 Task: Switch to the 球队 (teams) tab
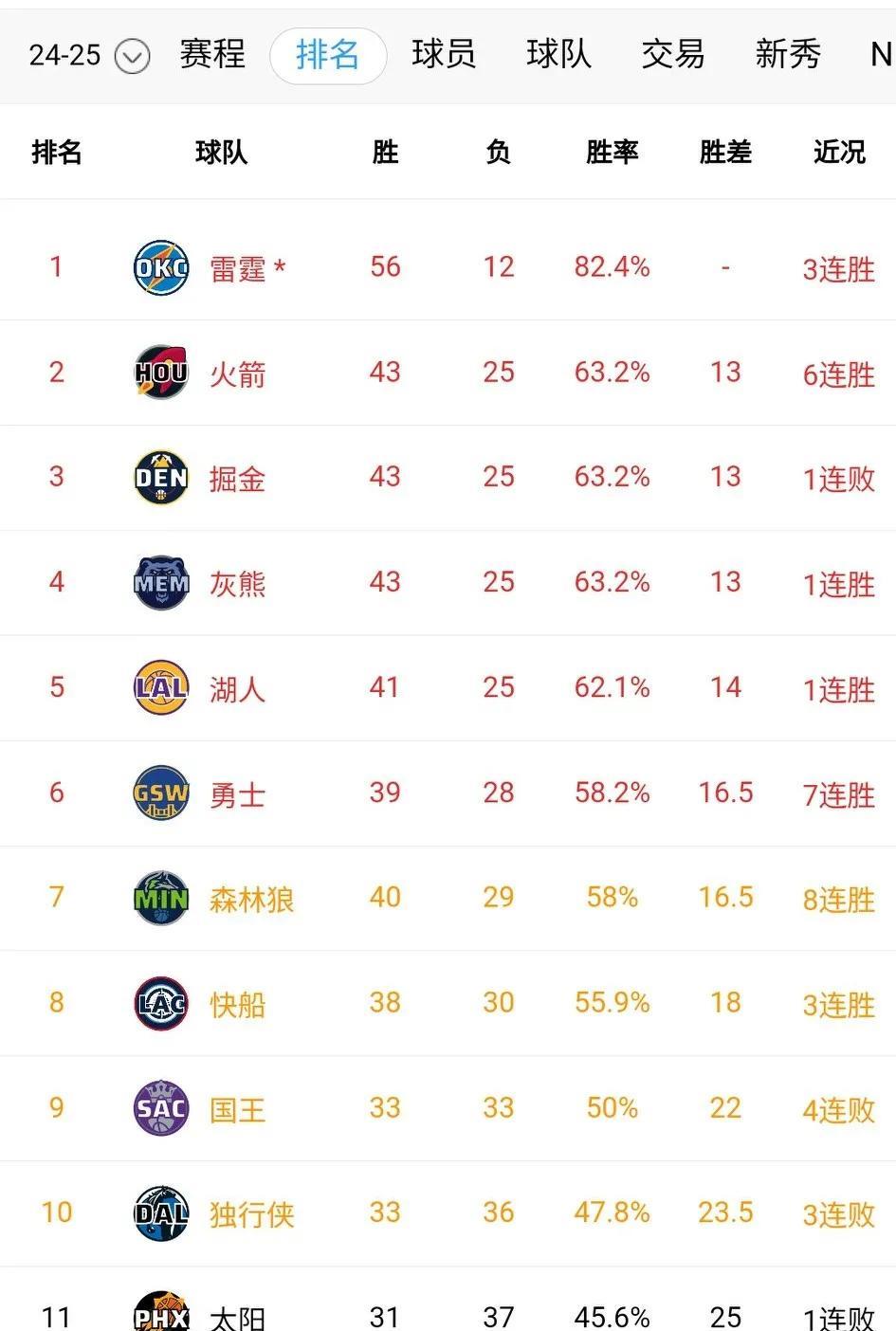tap(558, 55)
